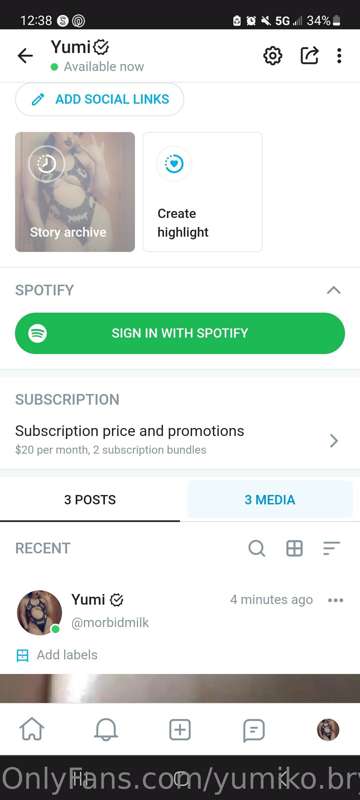Screen dimensions: 360x800
Task: Go to the home feed
Action: pyautogui.click(x=32, y=730)
